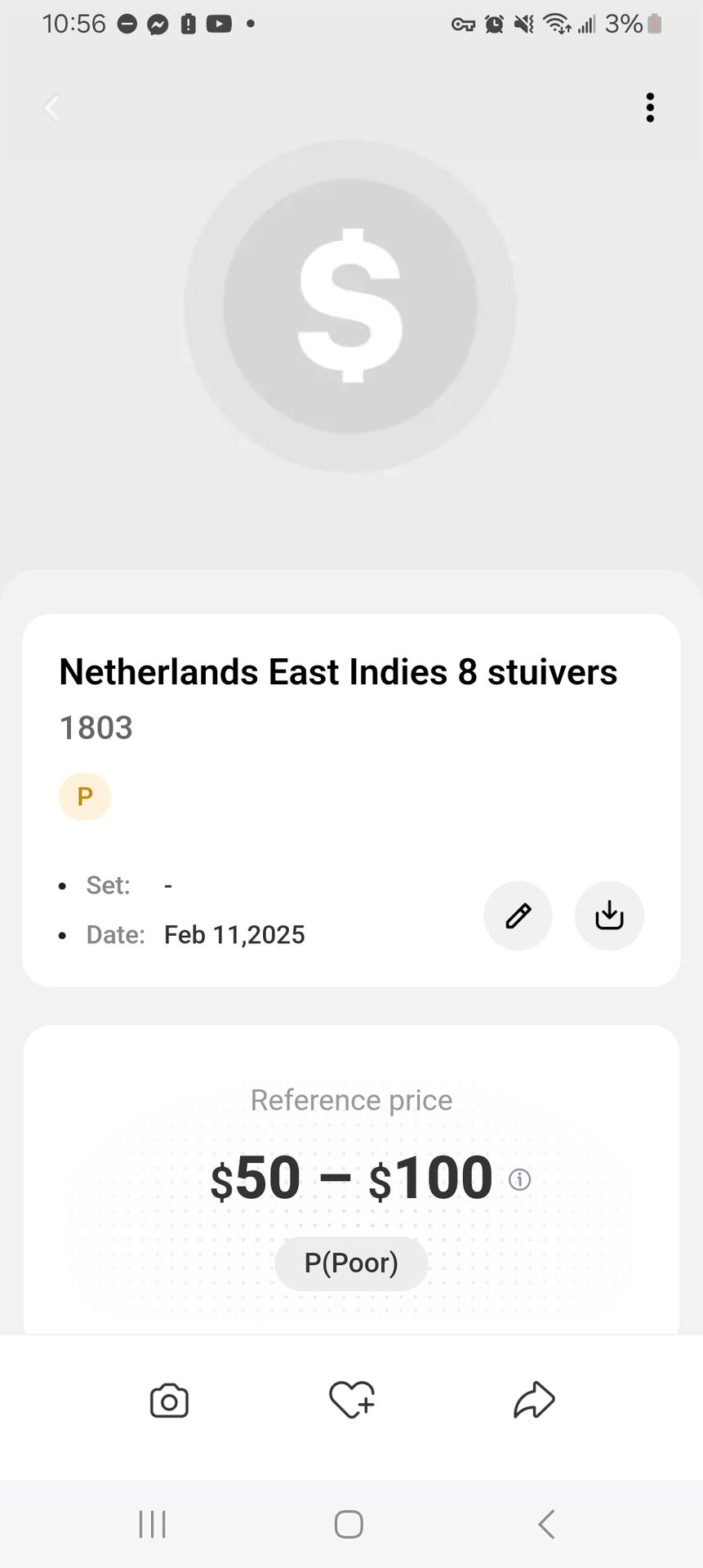This screenshot has height=1568, width=703.
Task: Go back using the top-left arrow
Action: click(x=51, y=107)
